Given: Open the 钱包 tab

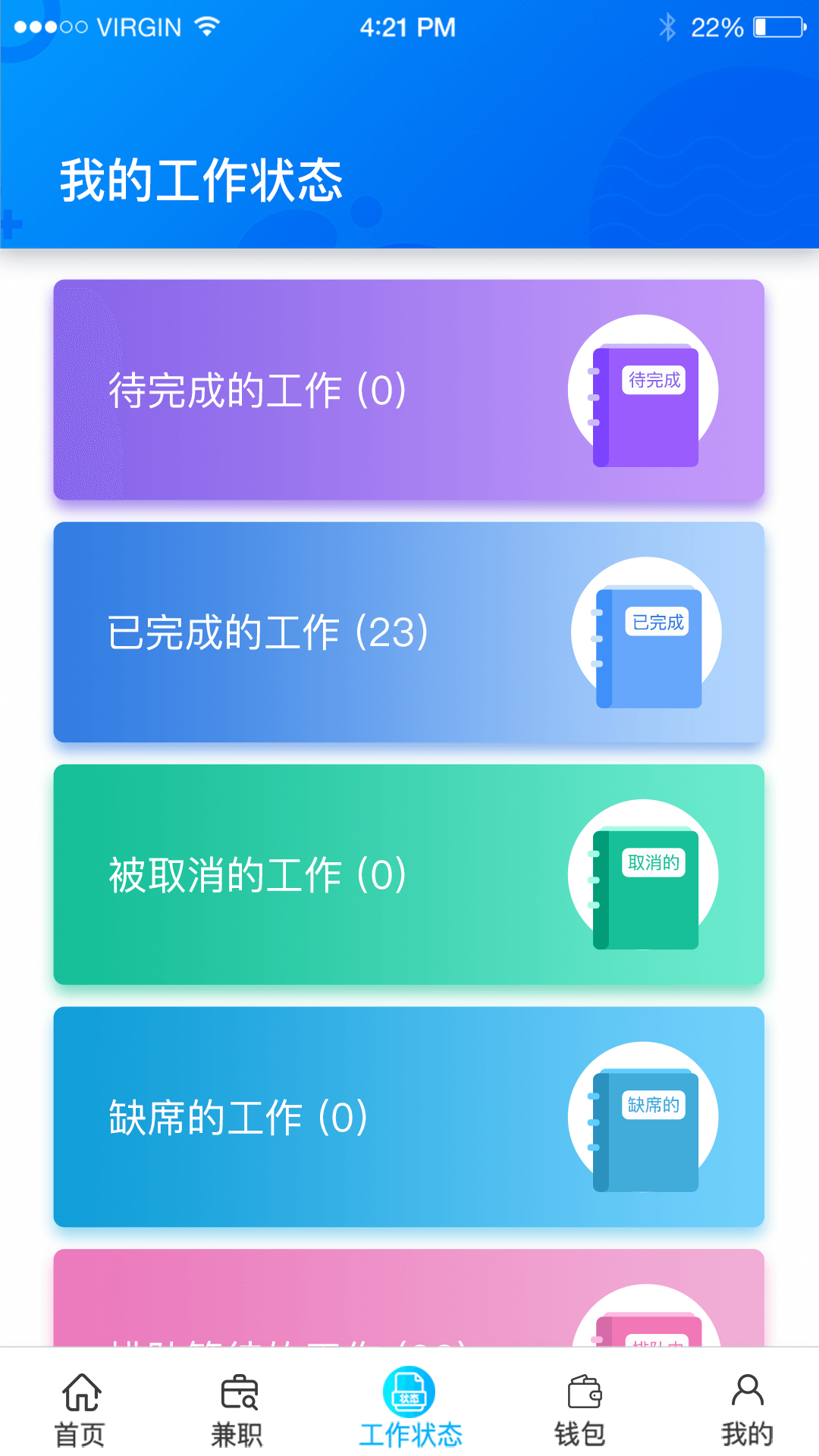Looking at the screenshot, I should coord(581,1408).
